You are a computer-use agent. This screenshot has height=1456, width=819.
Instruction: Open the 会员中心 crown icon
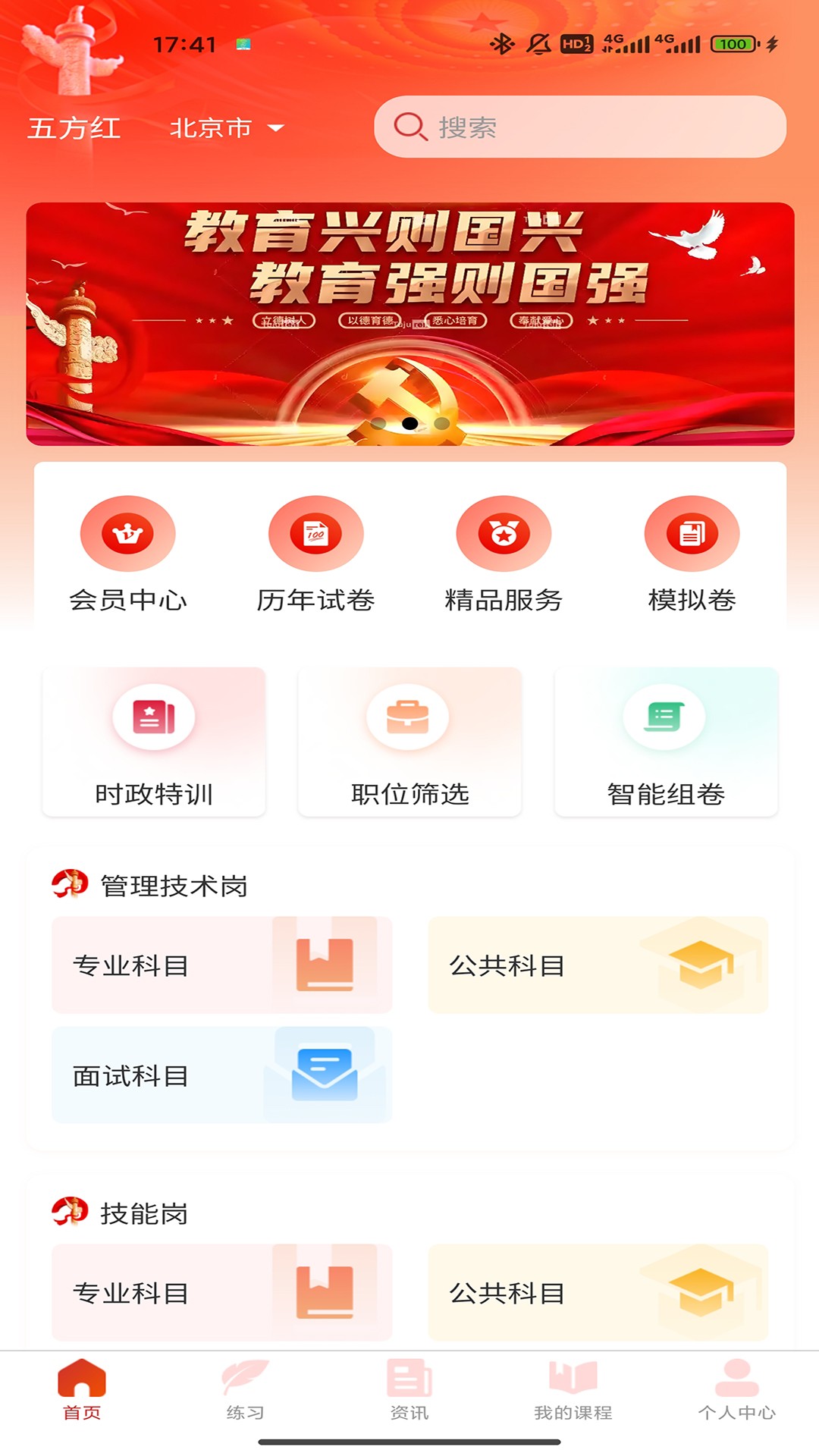129,533
